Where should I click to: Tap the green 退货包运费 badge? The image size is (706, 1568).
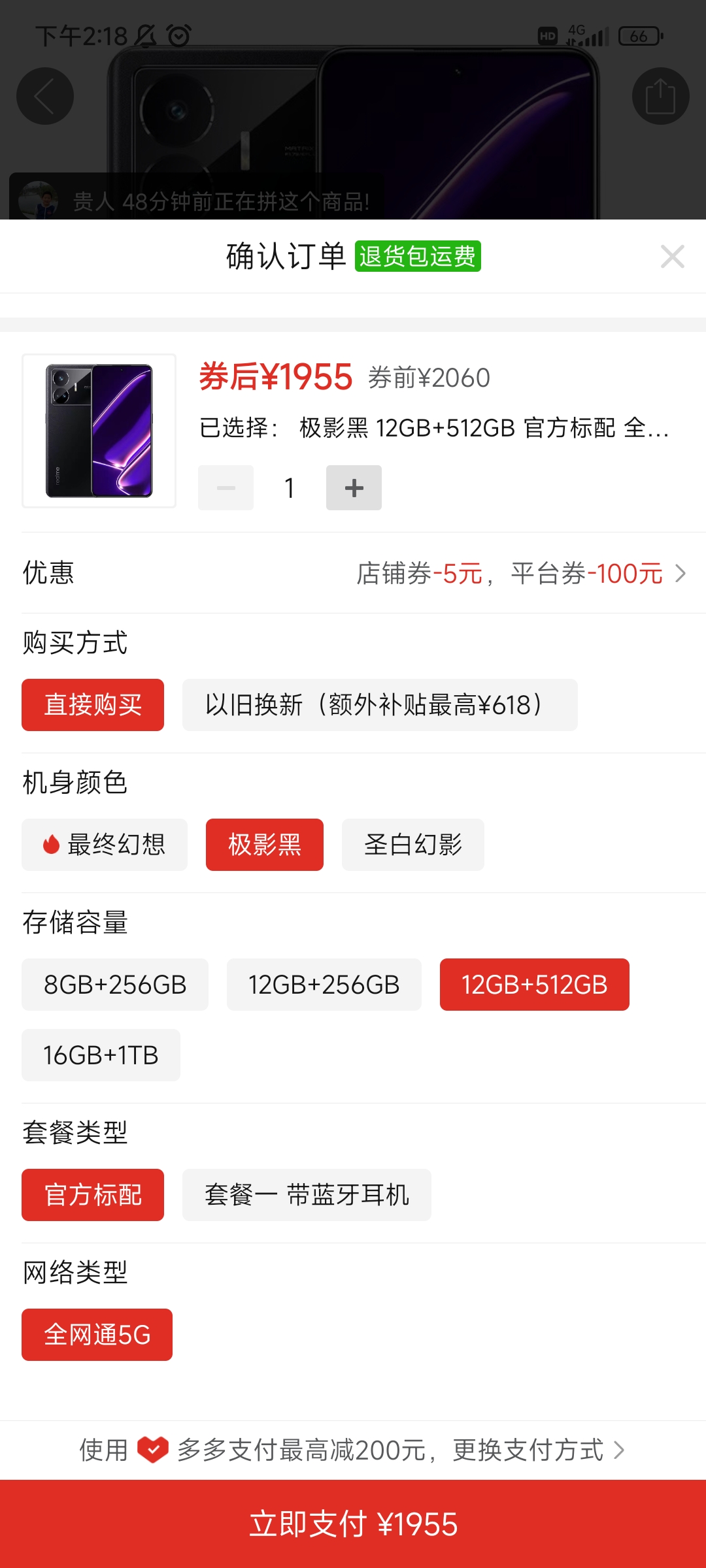tap(418, 256)
